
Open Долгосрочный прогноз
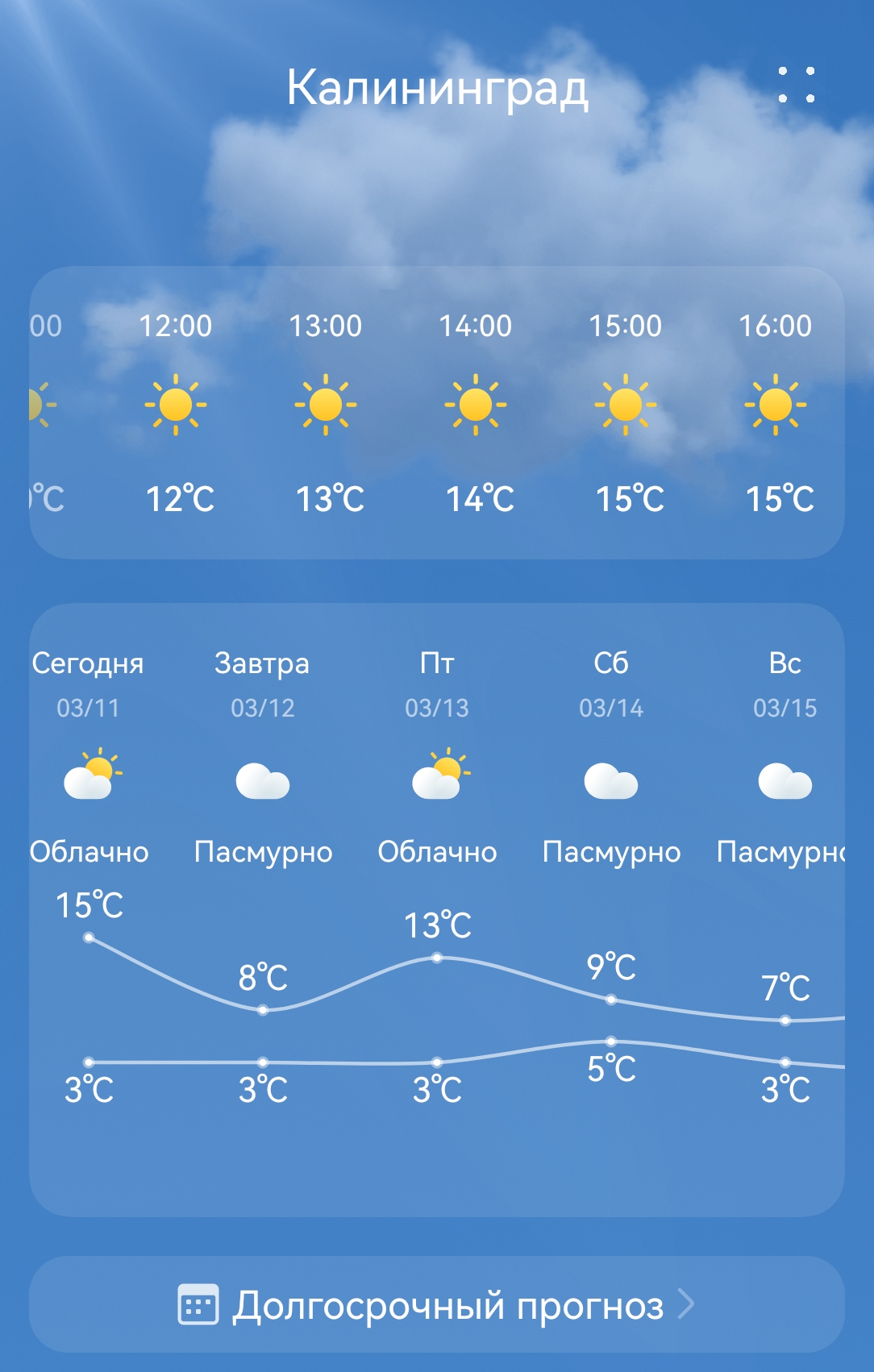point(437,1304)
